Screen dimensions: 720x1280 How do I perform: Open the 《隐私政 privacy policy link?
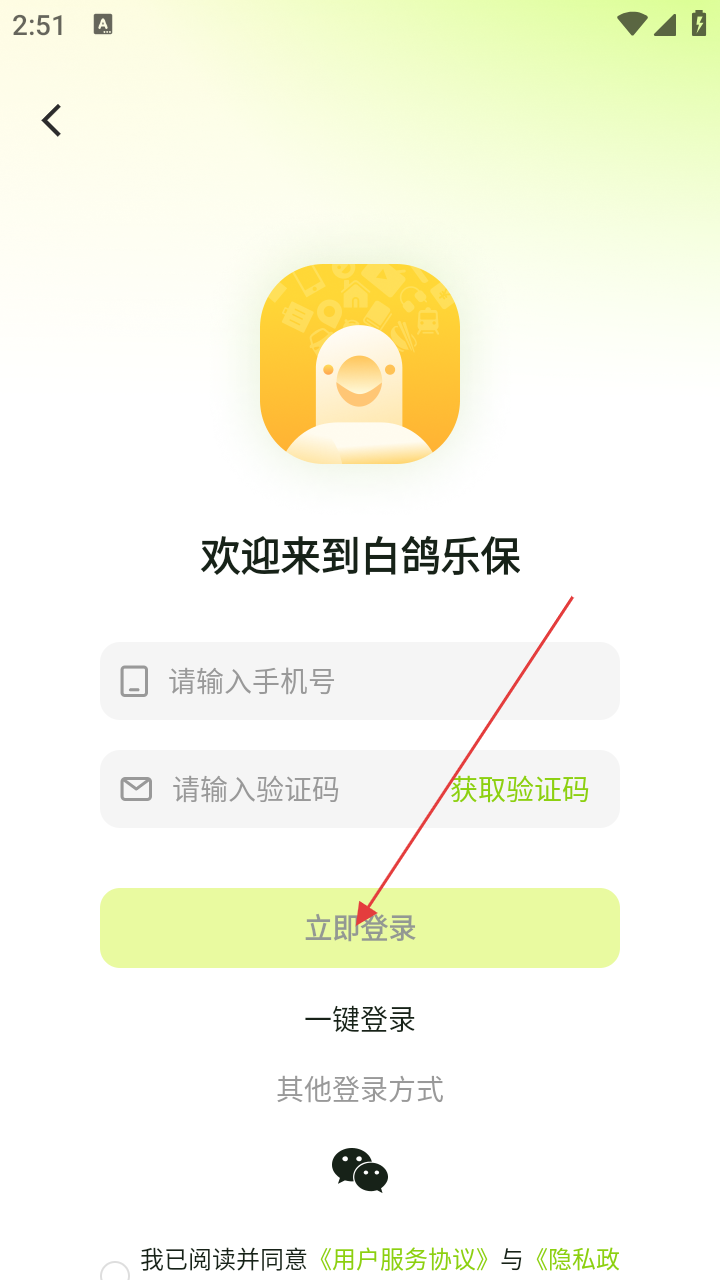[x=576, y=1259]
